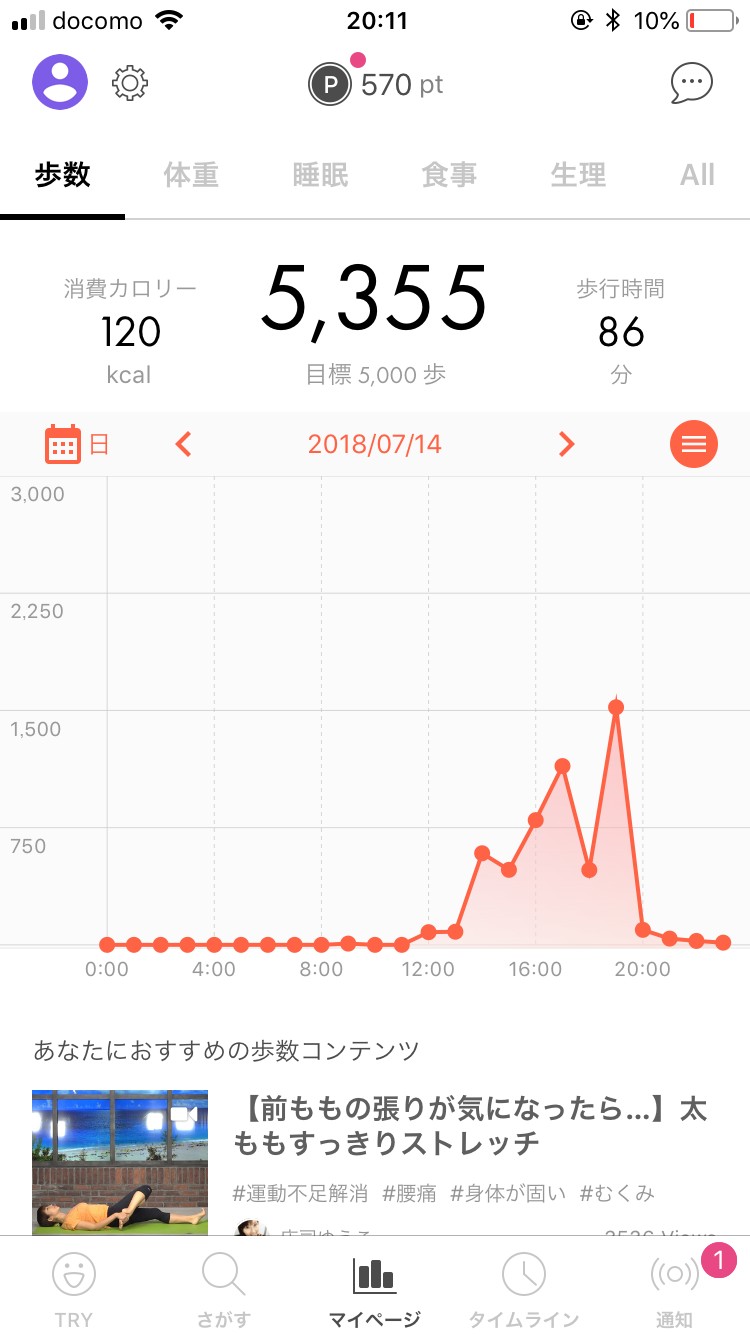Open the settings gear
The width and height of the screenshot is (750, 1334).
click(x=130, y=83)
